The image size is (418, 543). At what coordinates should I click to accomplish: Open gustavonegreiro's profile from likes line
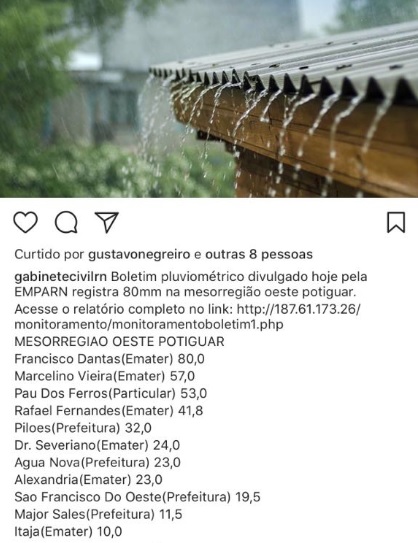coord(139,255)
